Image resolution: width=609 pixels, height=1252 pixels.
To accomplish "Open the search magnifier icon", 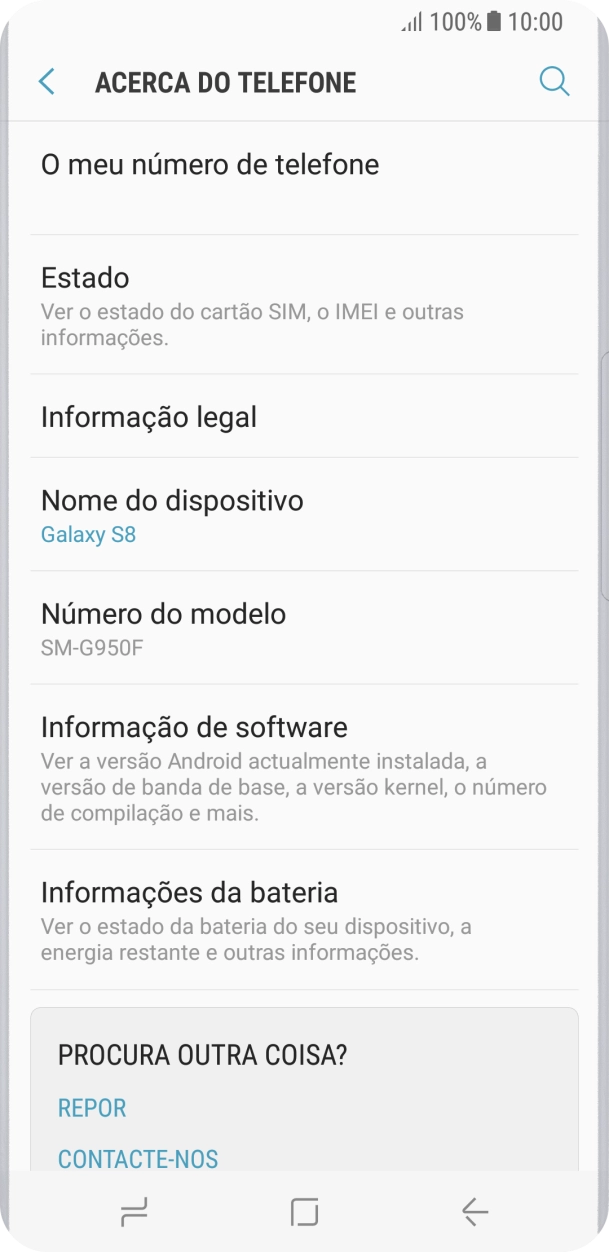I will point(554,81).
